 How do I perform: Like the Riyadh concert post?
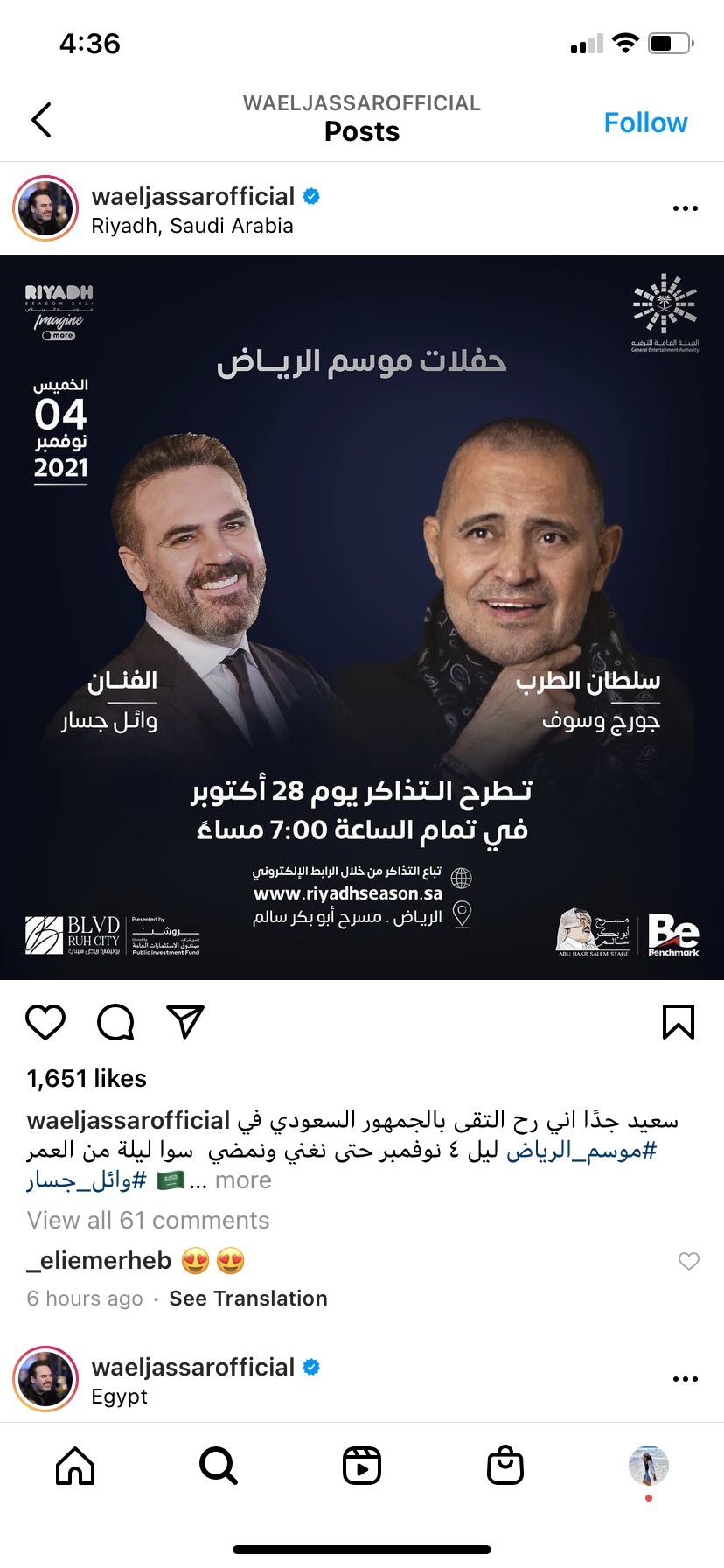(46, 1021)
